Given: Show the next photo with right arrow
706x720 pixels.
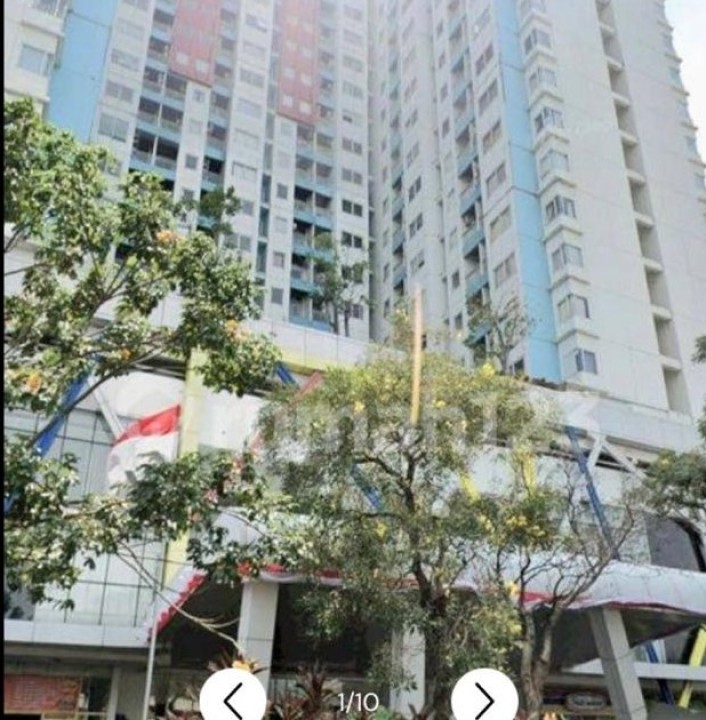Looking at the screenshot, I should 484,699.
